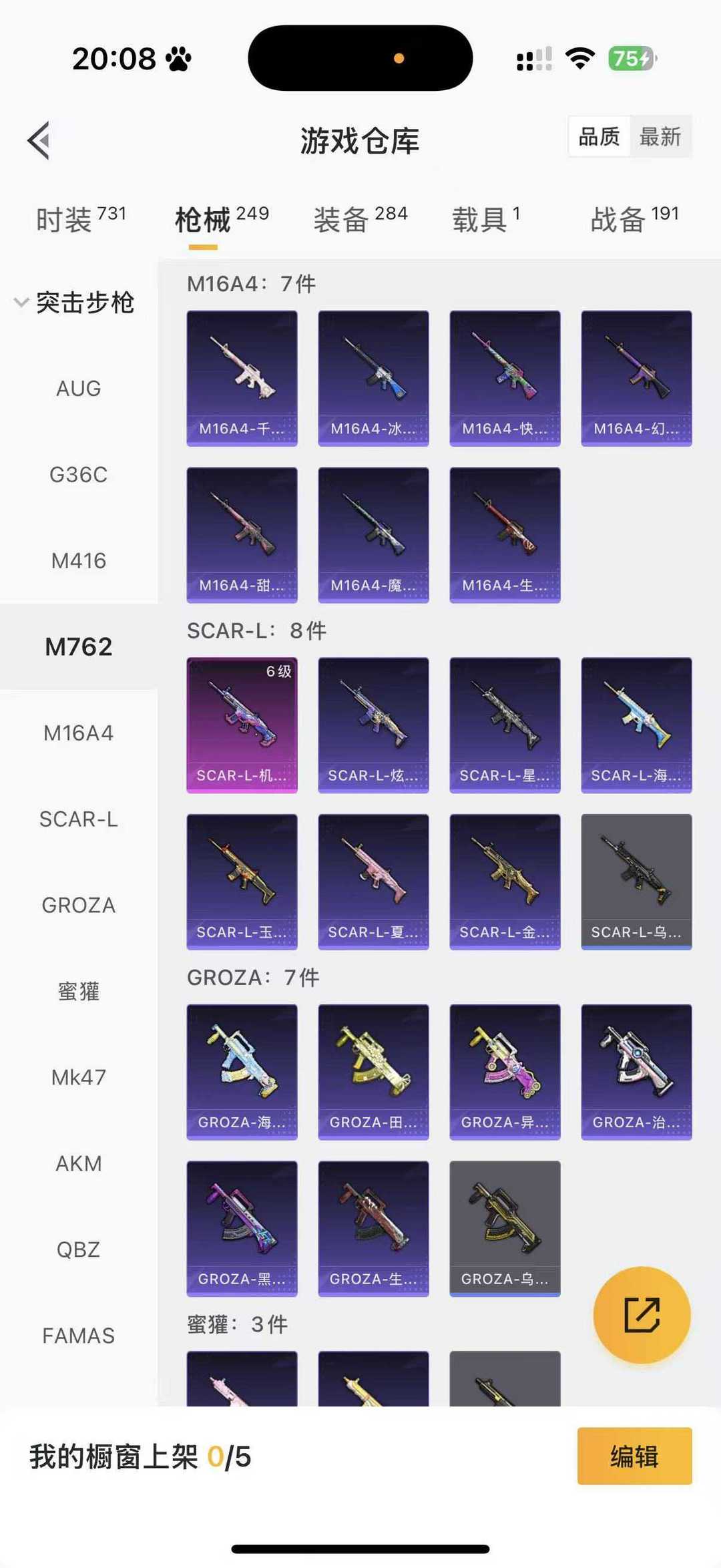The image size is (721, 1568).
Task: View the GROZA-乌… skin
Action: (505, 1229)
